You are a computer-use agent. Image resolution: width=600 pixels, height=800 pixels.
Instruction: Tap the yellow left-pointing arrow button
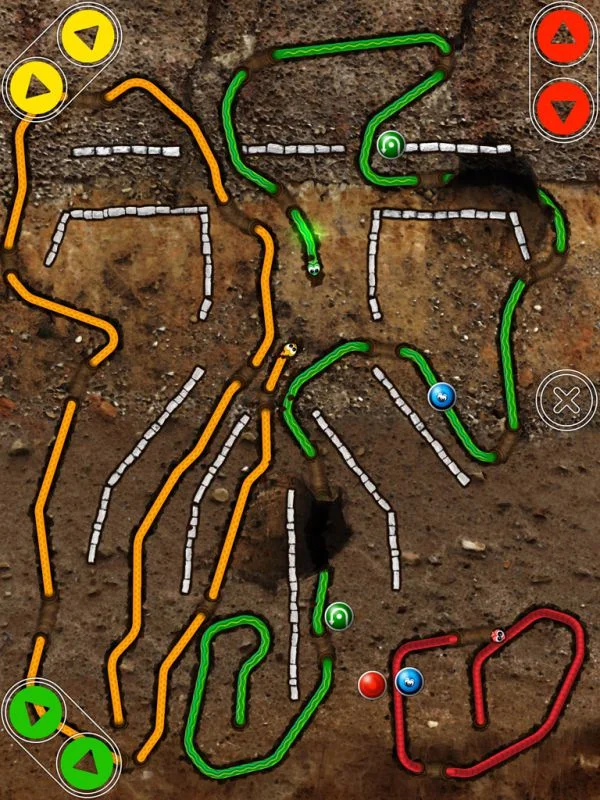[87, 38]
